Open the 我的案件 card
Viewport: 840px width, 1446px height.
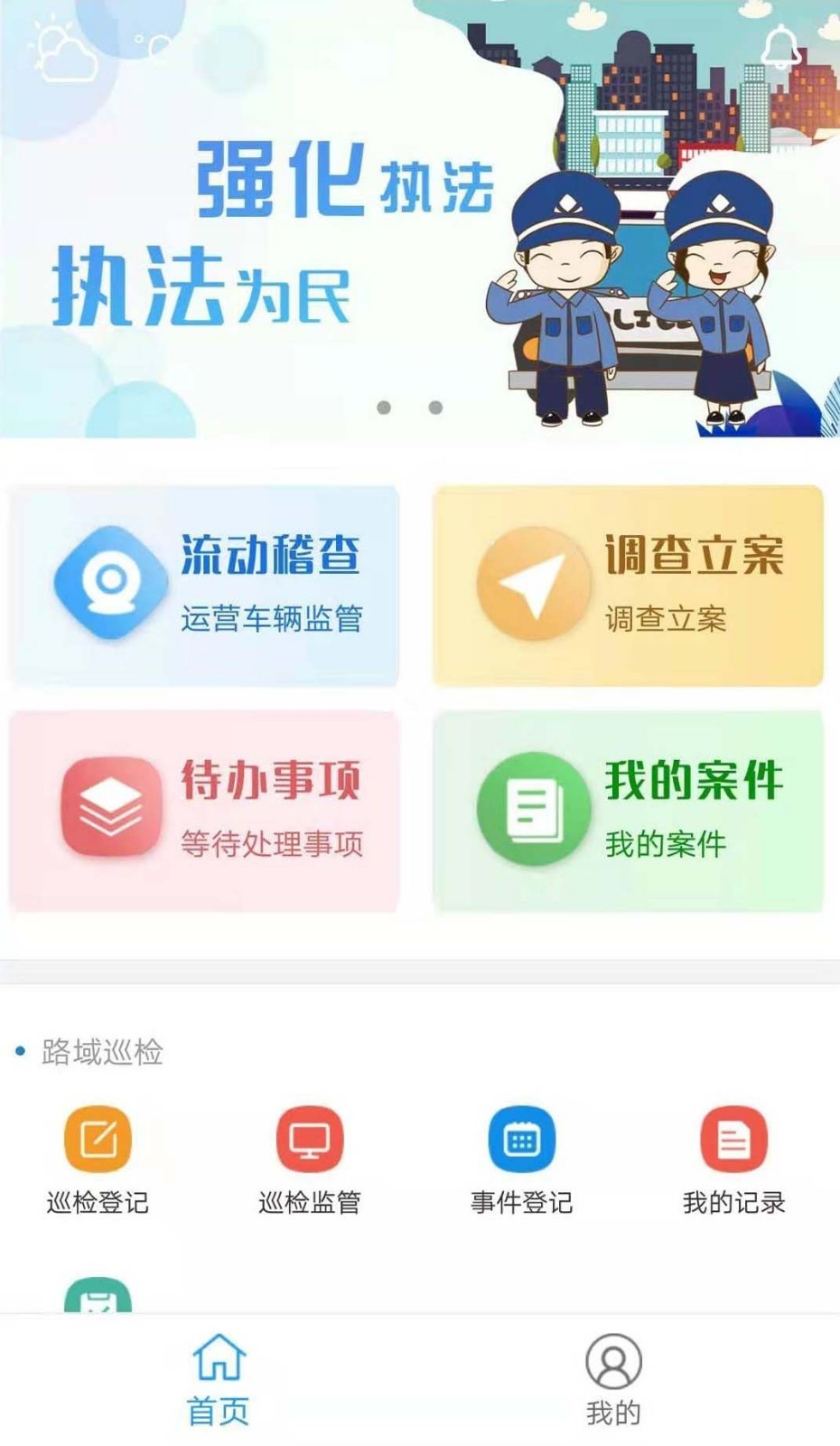pyautogui.click(x=628, y=811)
